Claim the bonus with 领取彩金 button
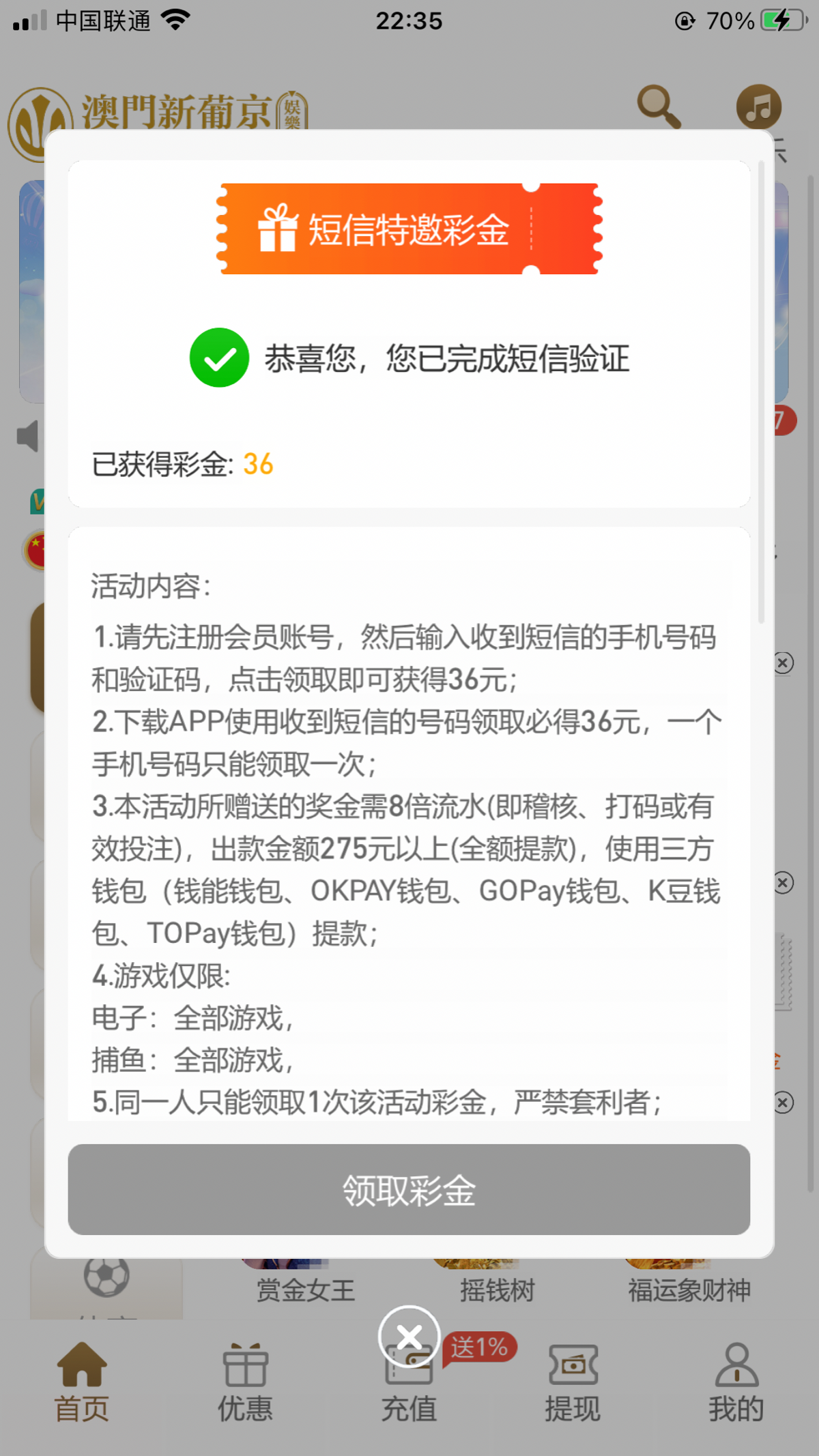 (x=409, y=1189)
